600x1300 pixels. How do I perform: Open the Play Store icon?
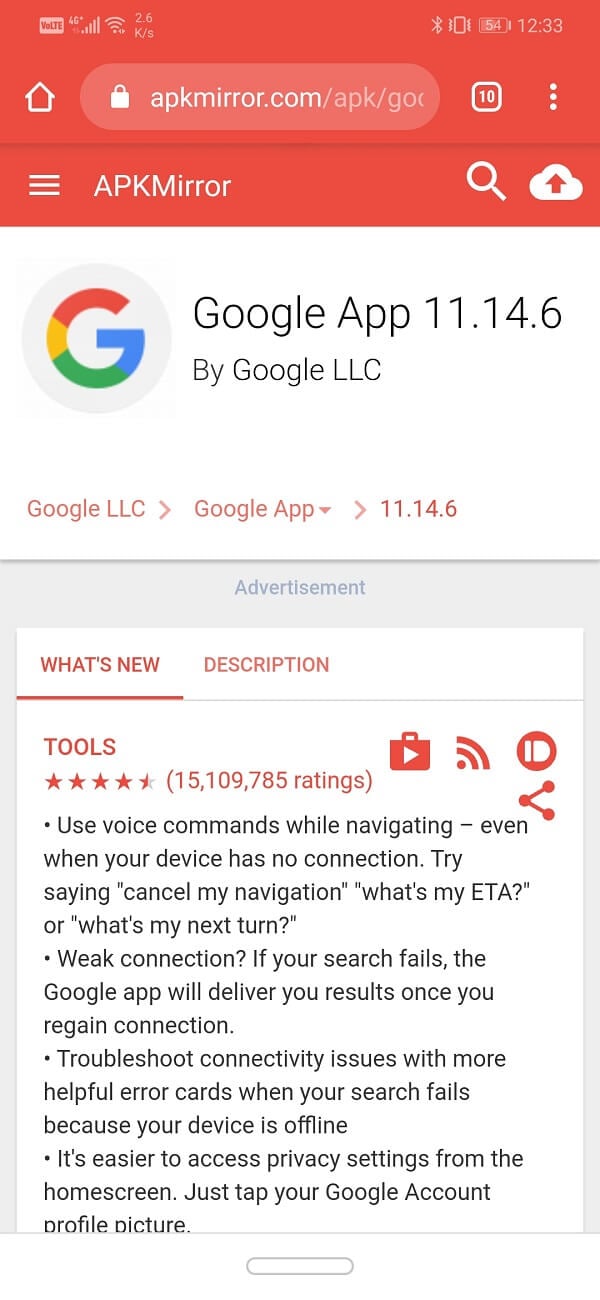tap(410, 752)
